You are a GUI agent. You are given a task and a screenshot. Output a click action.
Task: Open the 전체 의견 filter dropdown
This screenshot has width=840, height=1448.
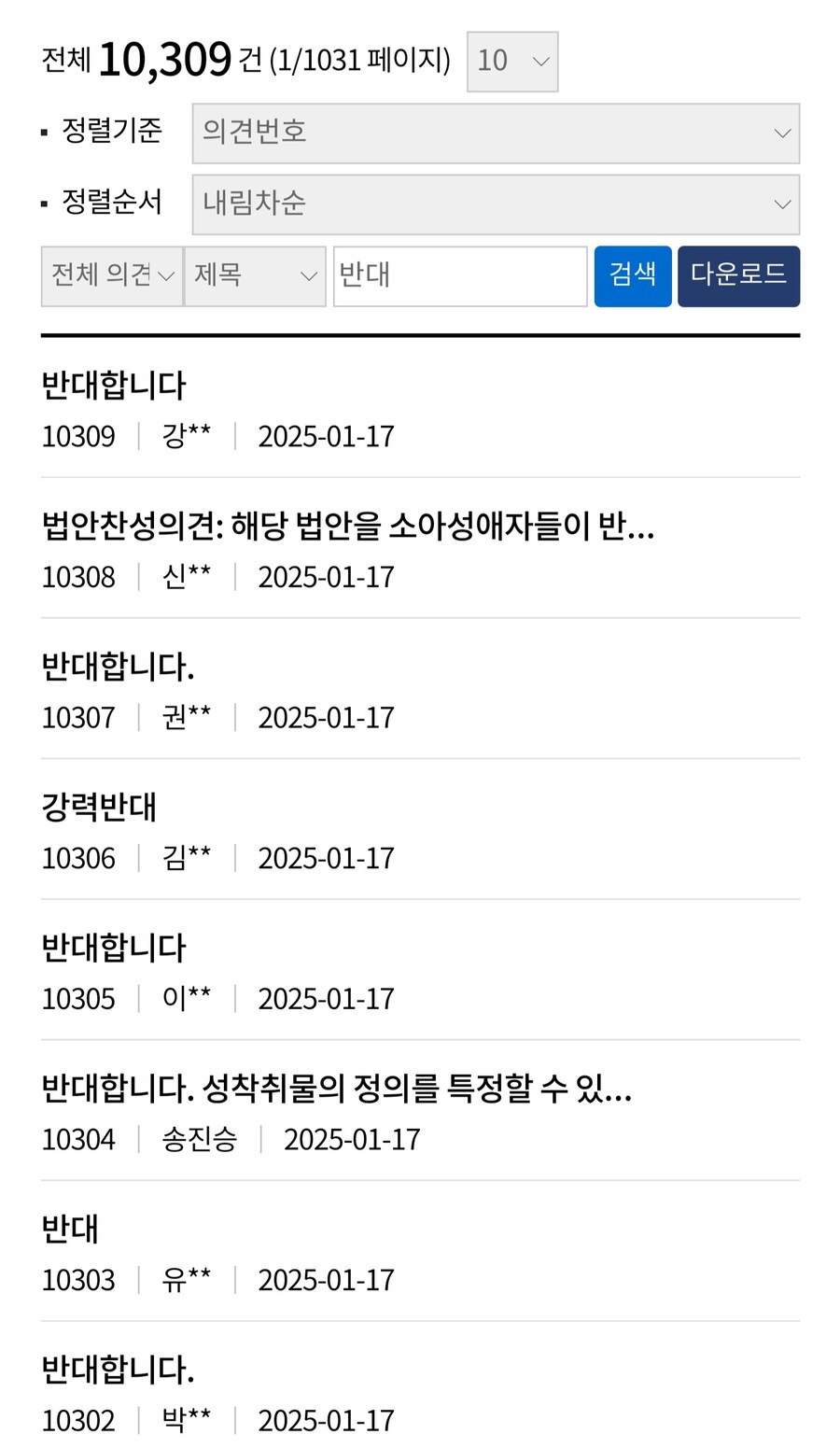pos(110,275)
